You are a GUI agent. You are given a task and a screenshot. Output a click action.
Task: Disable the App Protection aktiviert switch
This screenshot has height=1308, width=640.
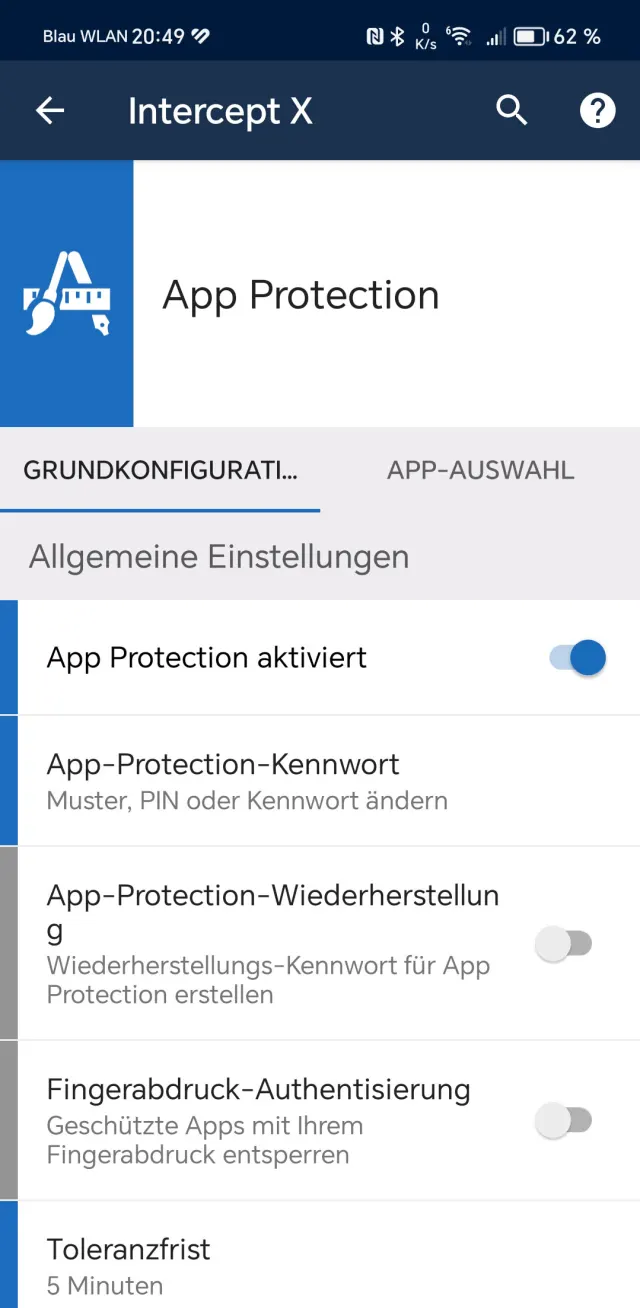(578, 658)
